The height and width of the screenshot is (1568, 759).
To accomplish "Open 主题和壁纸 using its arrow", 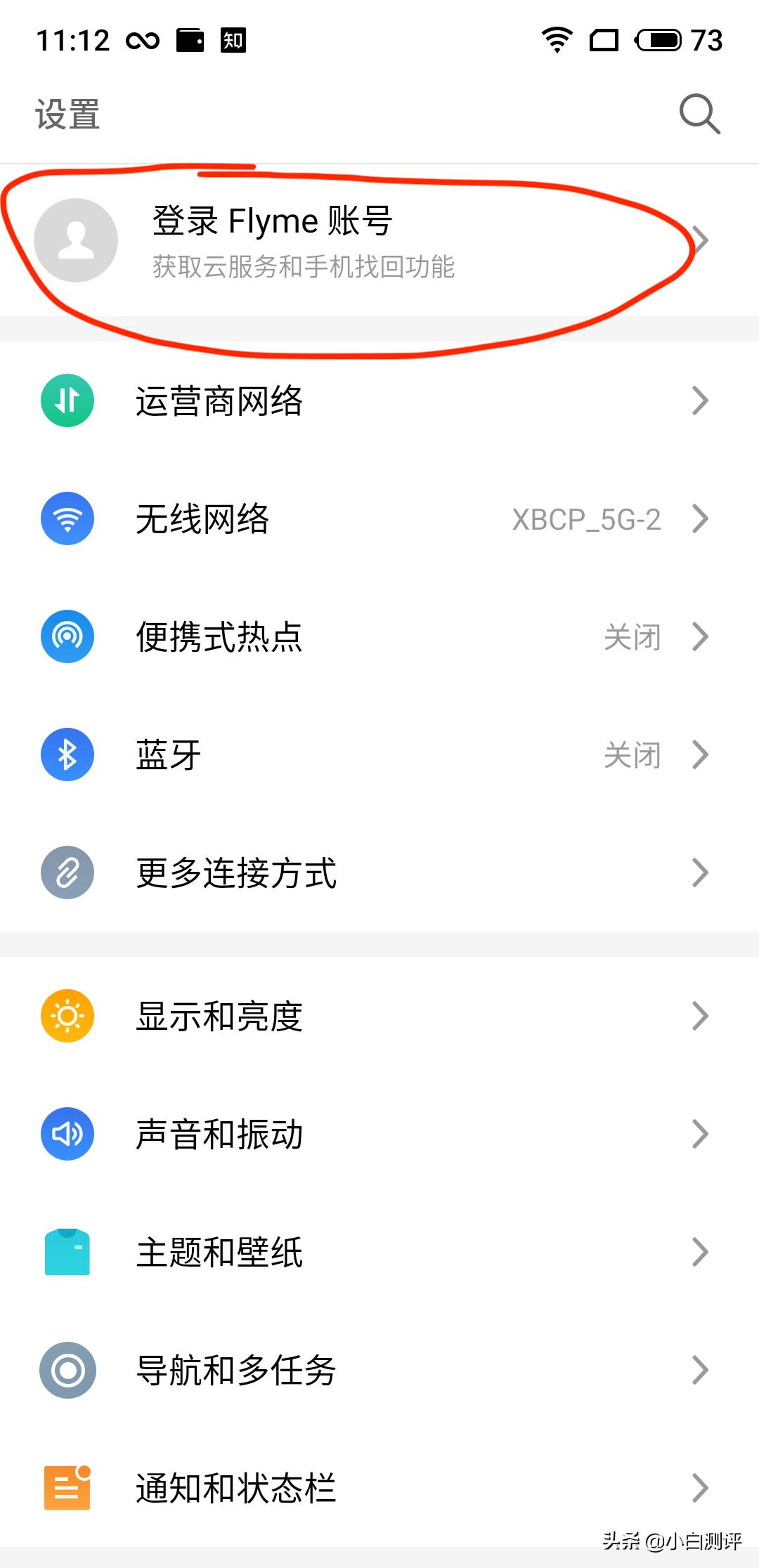I will pyautogui.click(x=701, y=1250).
